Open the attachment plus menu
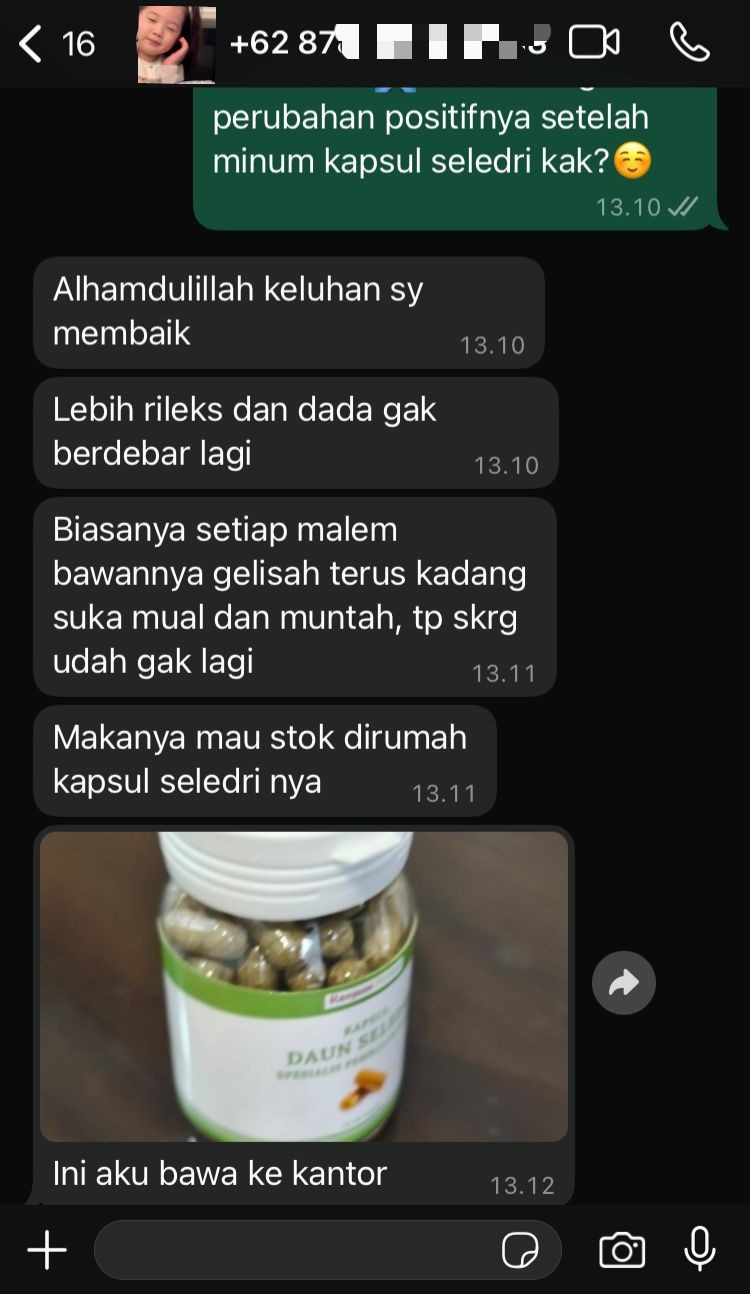This screenshot has width=750, height=1294. click(x=46, y=1250)
